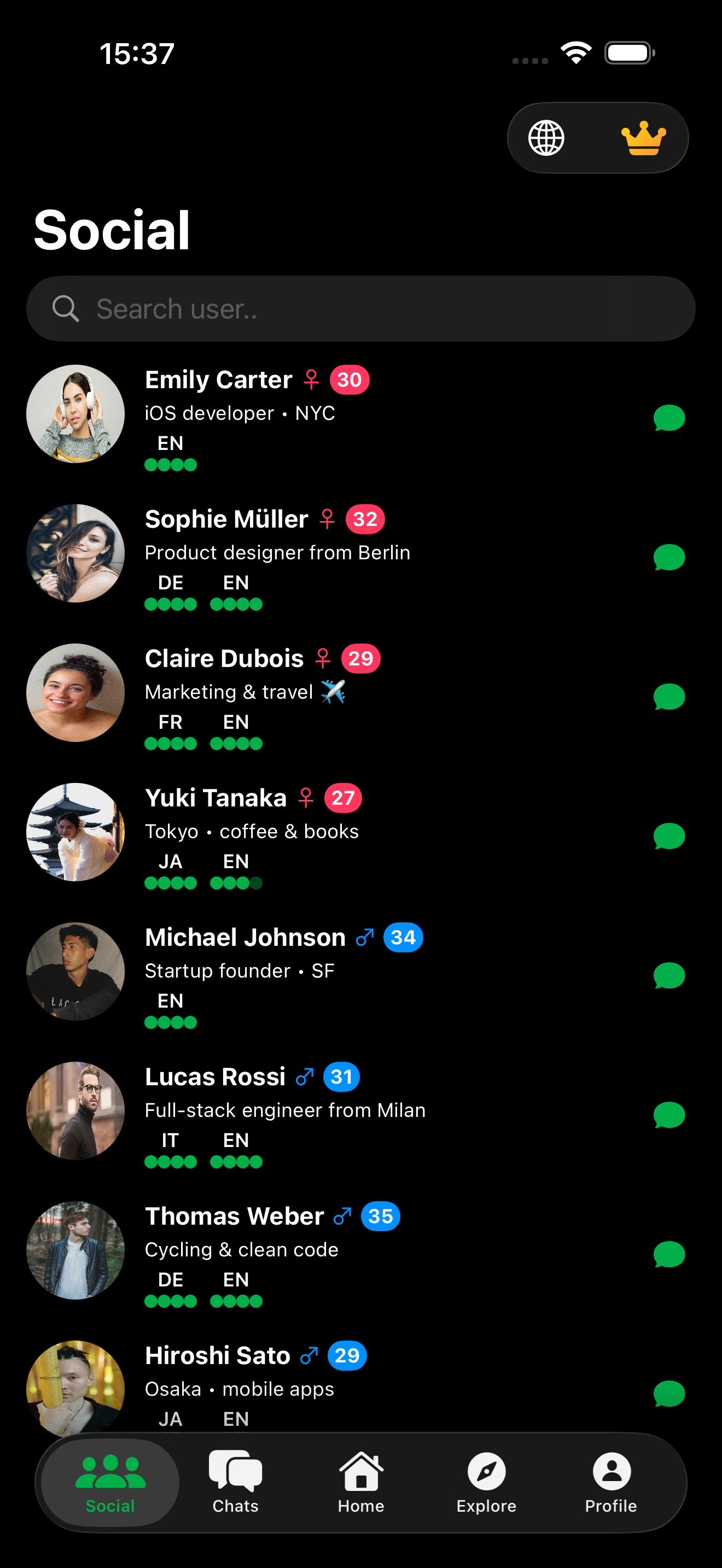722x1568 pixels.
Task: Tap Yuki Tanaka's EN proficiency dots
Action: [x=236, y=882]
